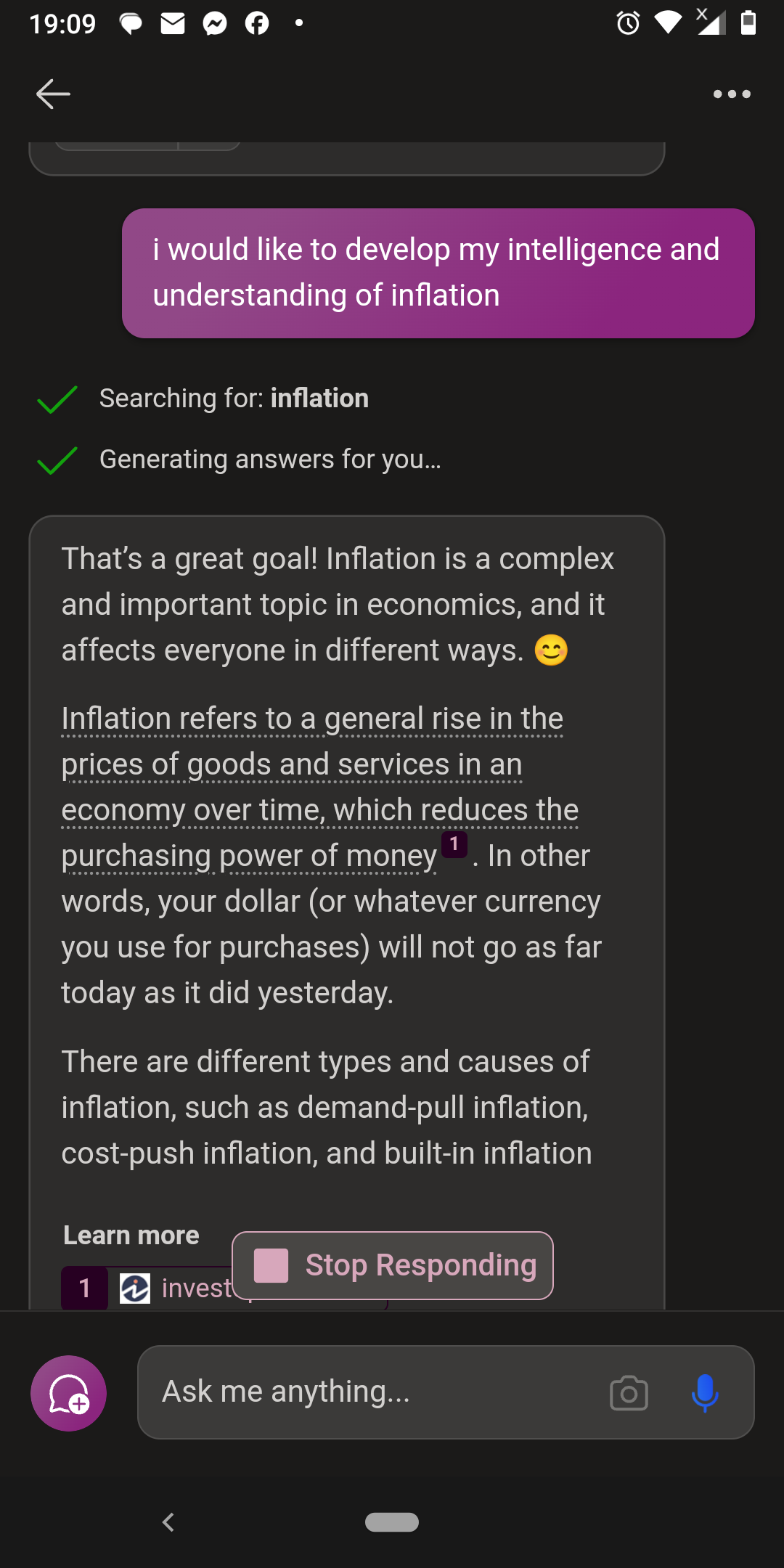The height and width of the screenshot is (1568, 784).
Task: Go to the home screen
Action: click(x=392, y=1522)
